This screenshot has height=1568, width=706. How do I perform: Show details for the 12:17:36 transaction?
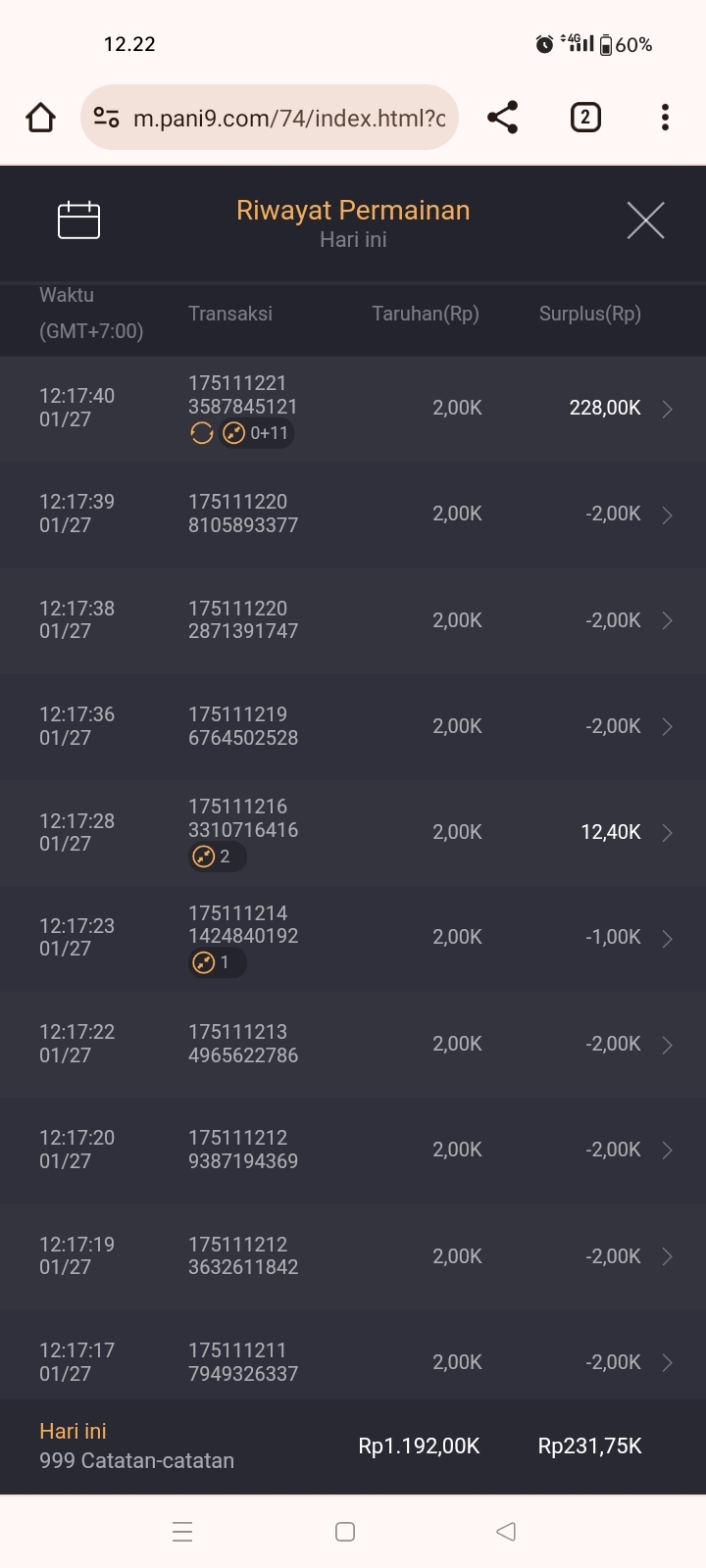coord(353,726)
